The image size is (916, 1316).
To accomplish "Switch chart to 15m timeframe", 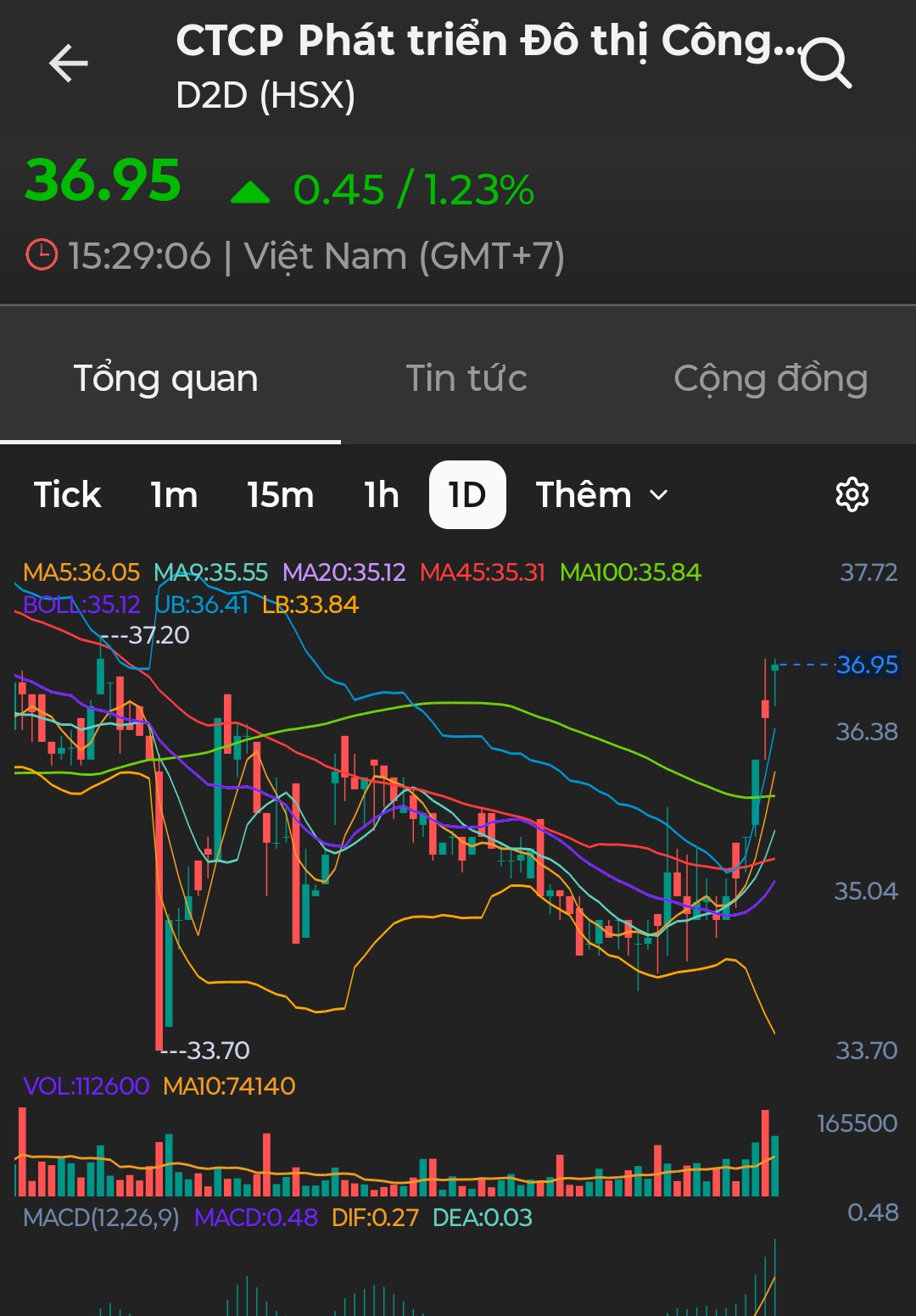I will point(281,495).
